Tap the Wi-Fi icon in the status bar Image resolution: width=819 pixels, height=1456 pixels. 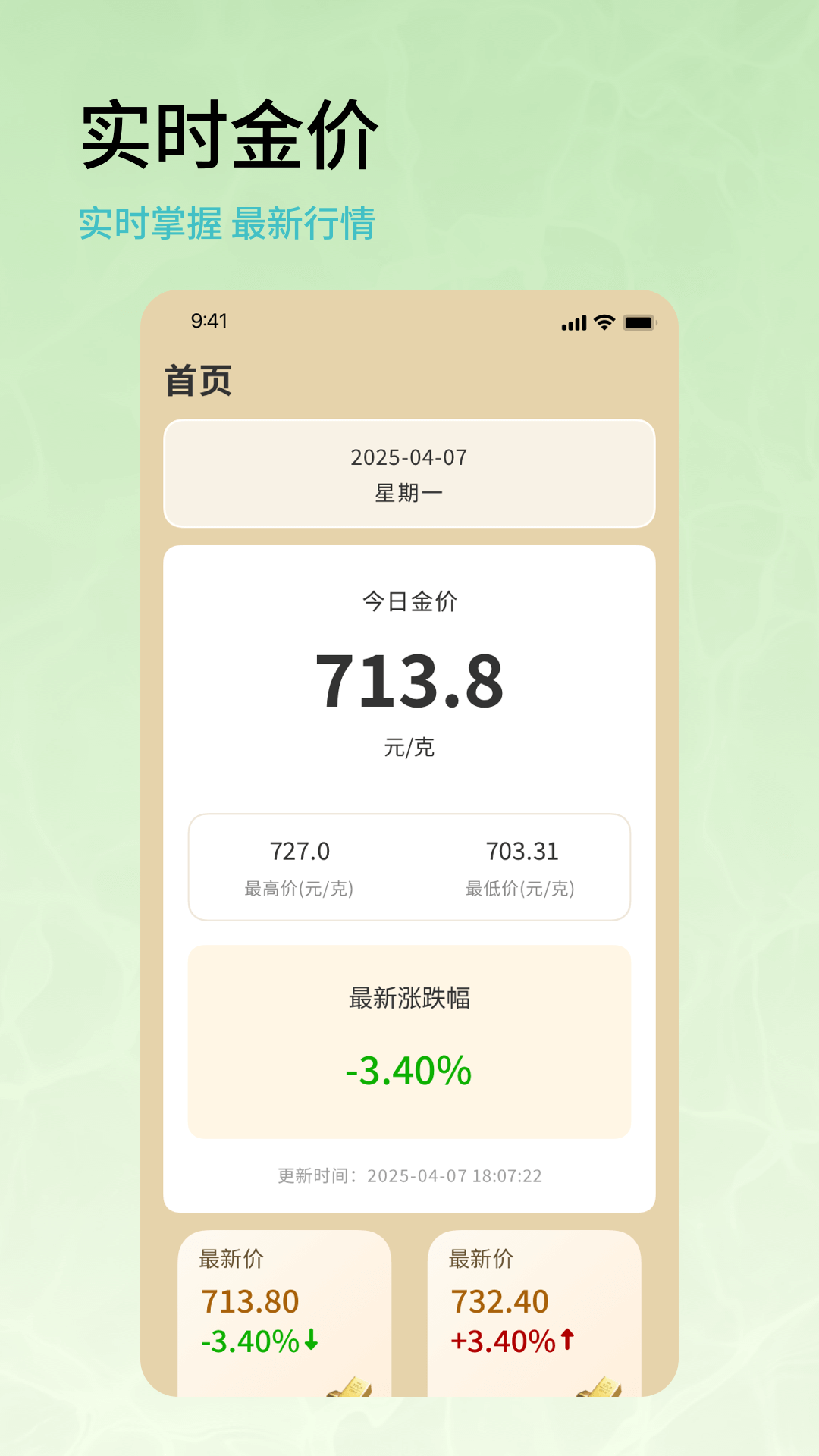(x=603, y=322)
